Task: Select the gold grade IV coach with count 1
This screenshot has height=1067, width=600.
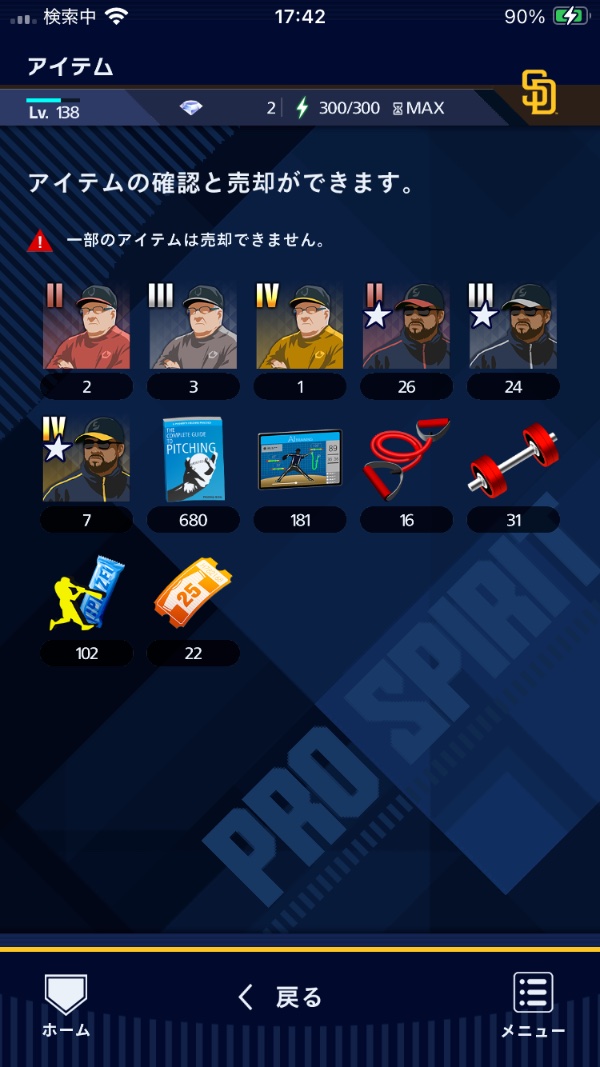Action: [x=300, y=325]
